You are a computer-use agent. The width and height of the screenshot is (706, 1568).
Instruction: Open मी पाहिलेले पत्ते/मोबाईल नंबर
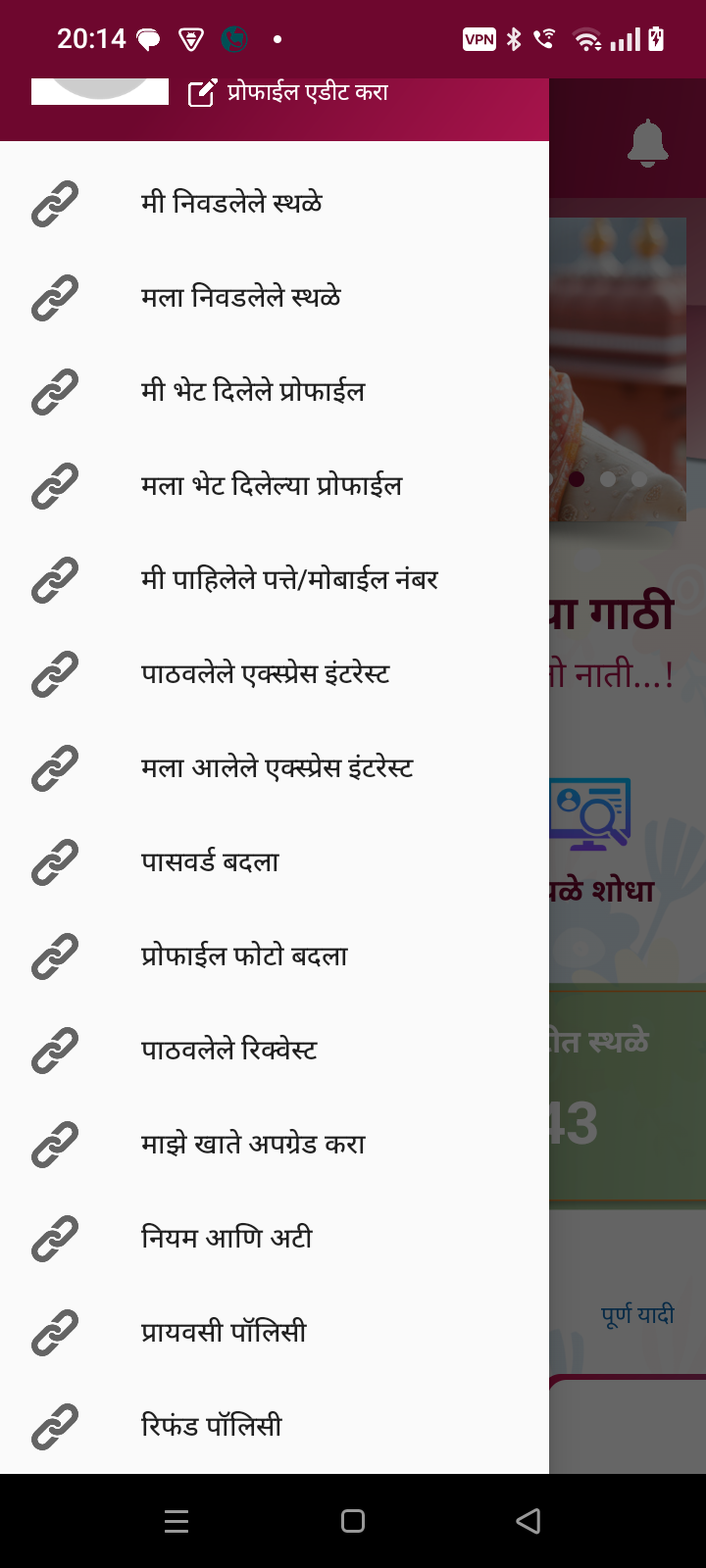coord(289,580)
